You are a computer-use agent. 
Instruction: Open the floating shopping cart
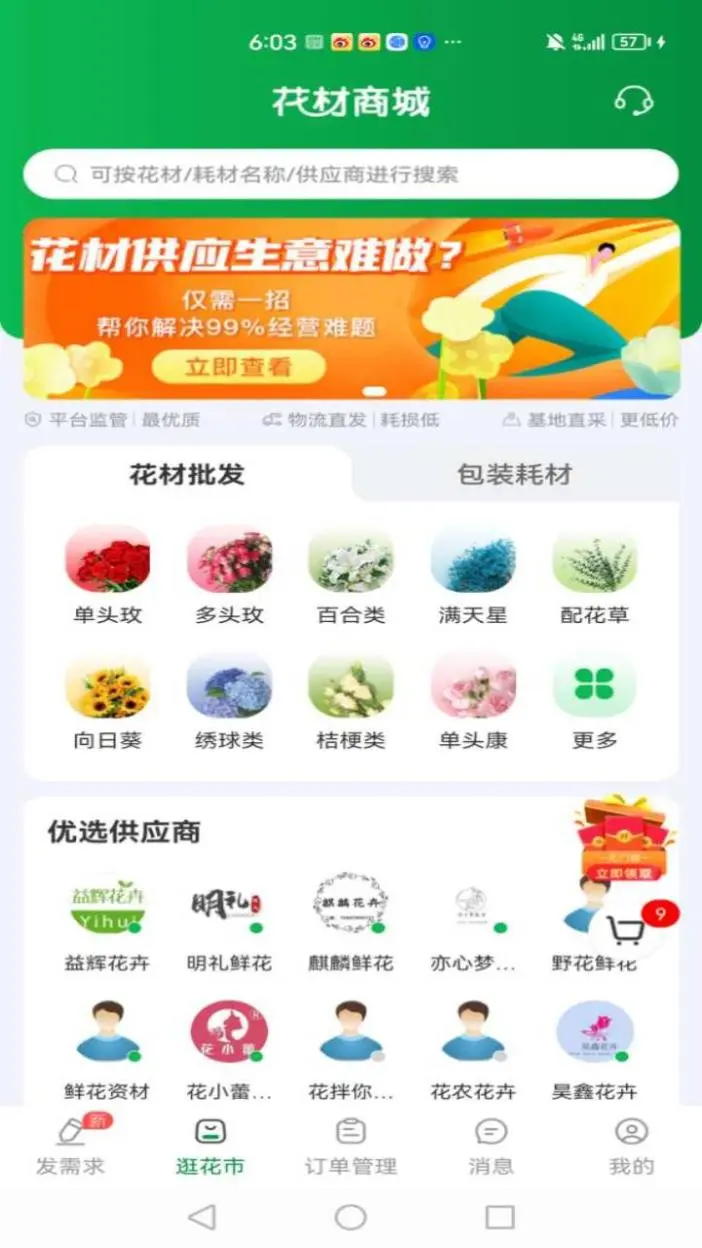pos(627,931)
